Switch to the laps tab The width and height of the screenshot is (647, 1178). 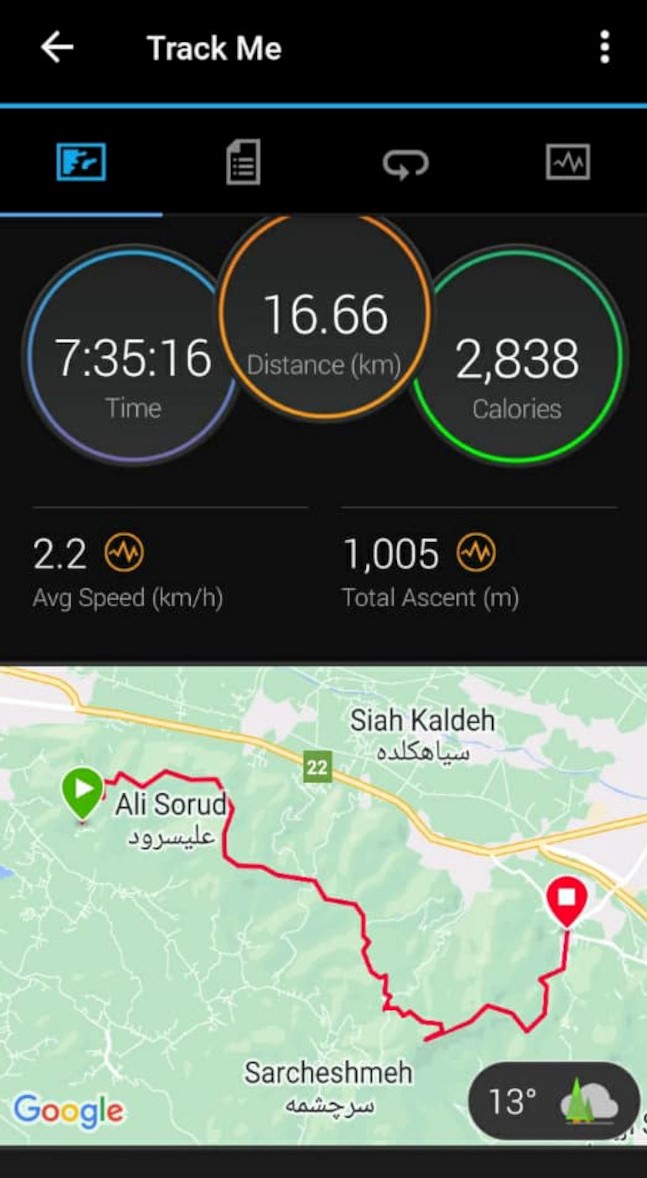[x=405, y=162]
